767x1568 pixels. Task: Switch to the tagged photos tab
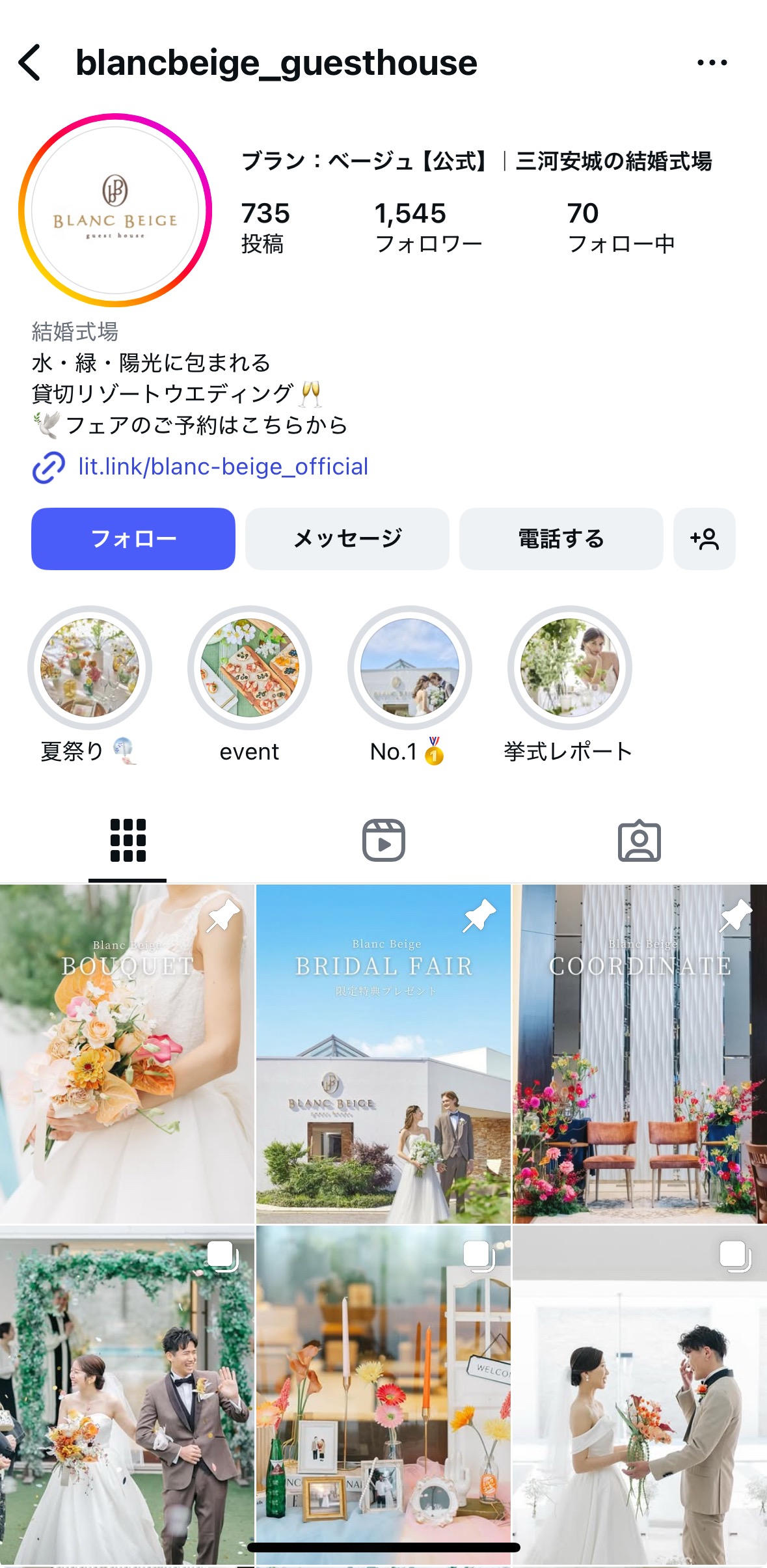[639, 840]
